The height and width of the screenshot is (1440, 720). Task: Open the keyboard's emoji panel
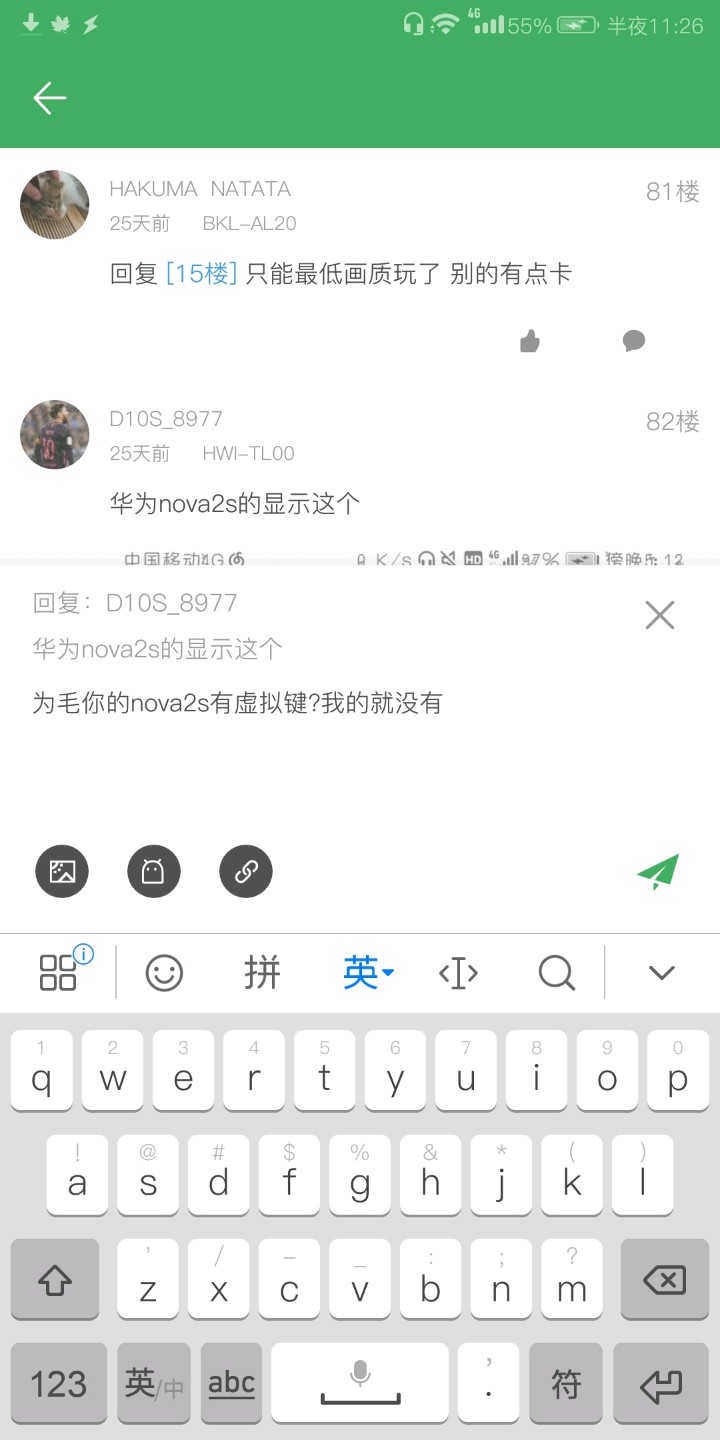[x=164, y=972]
